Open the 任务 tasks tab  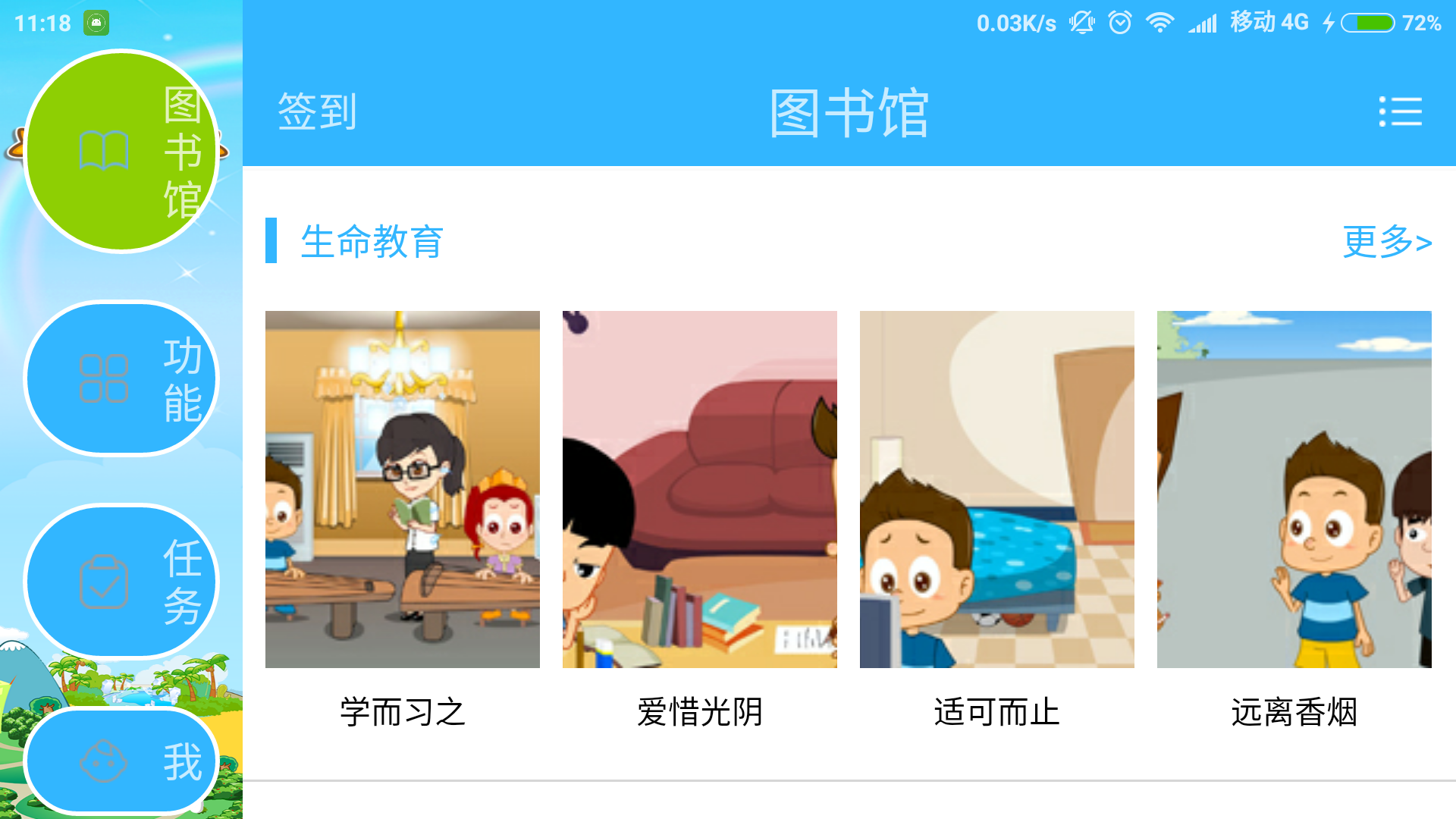pos(121,582)
